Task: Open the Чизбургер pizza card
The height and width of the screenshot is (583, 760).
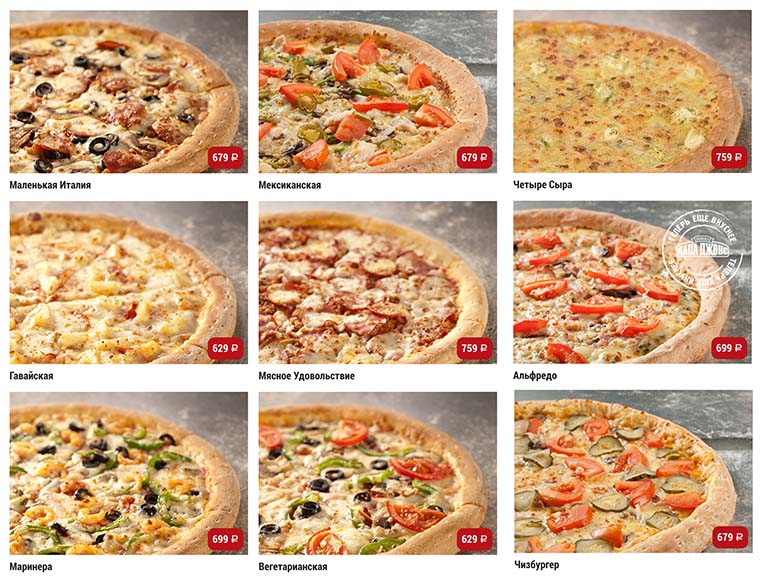Action: (631, 472)
